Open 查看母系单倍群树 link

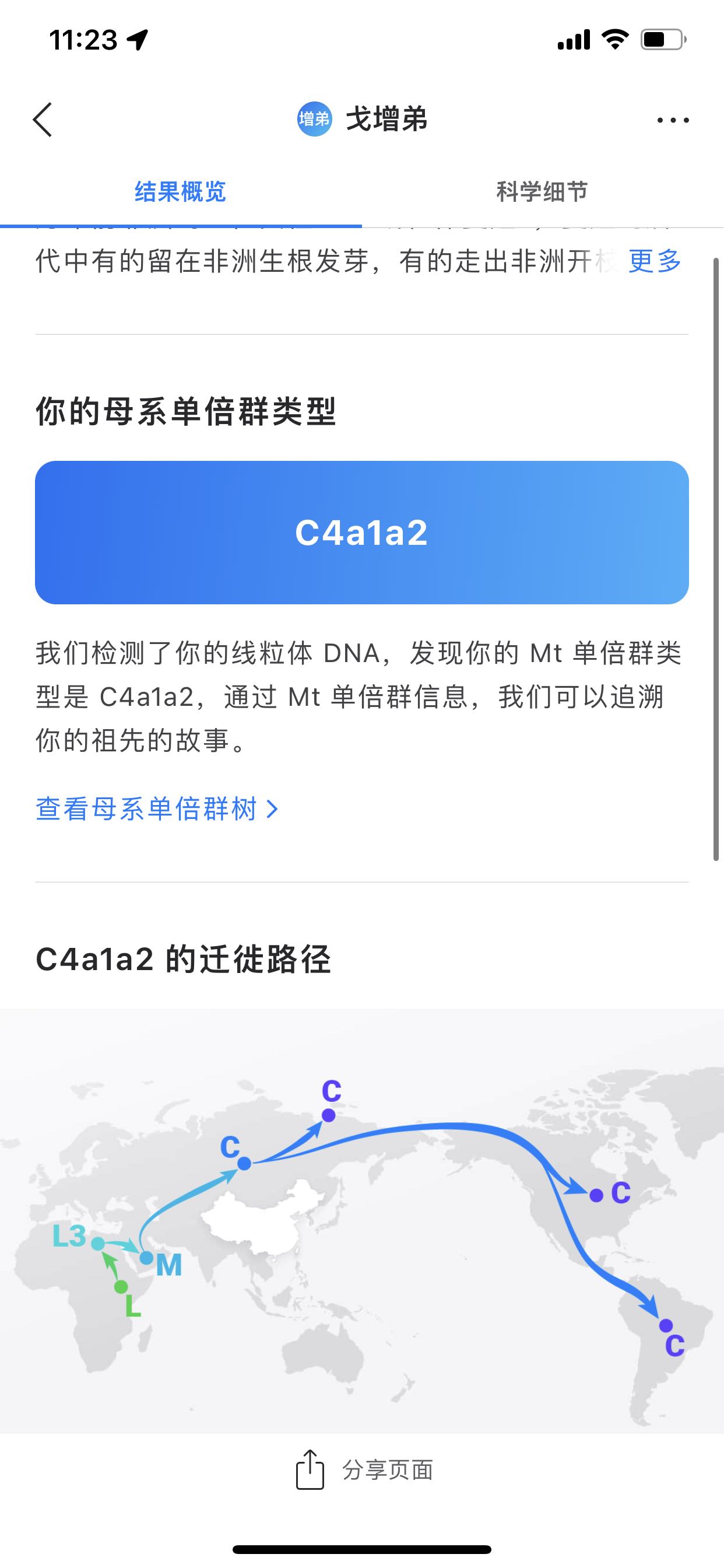pyautogui.click(x=157, y=809)
